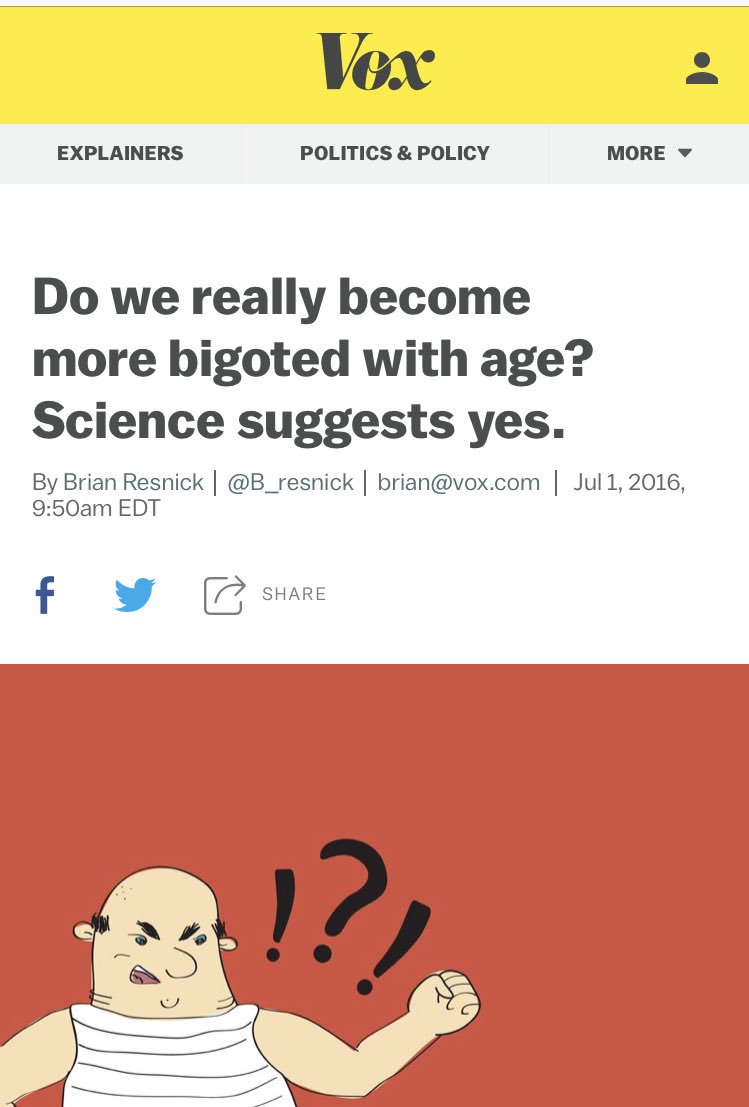Image resolution: width=749 pixels, height=1107 pixels.
Task: Switch to the Explainers section
Action: point(120,153)
